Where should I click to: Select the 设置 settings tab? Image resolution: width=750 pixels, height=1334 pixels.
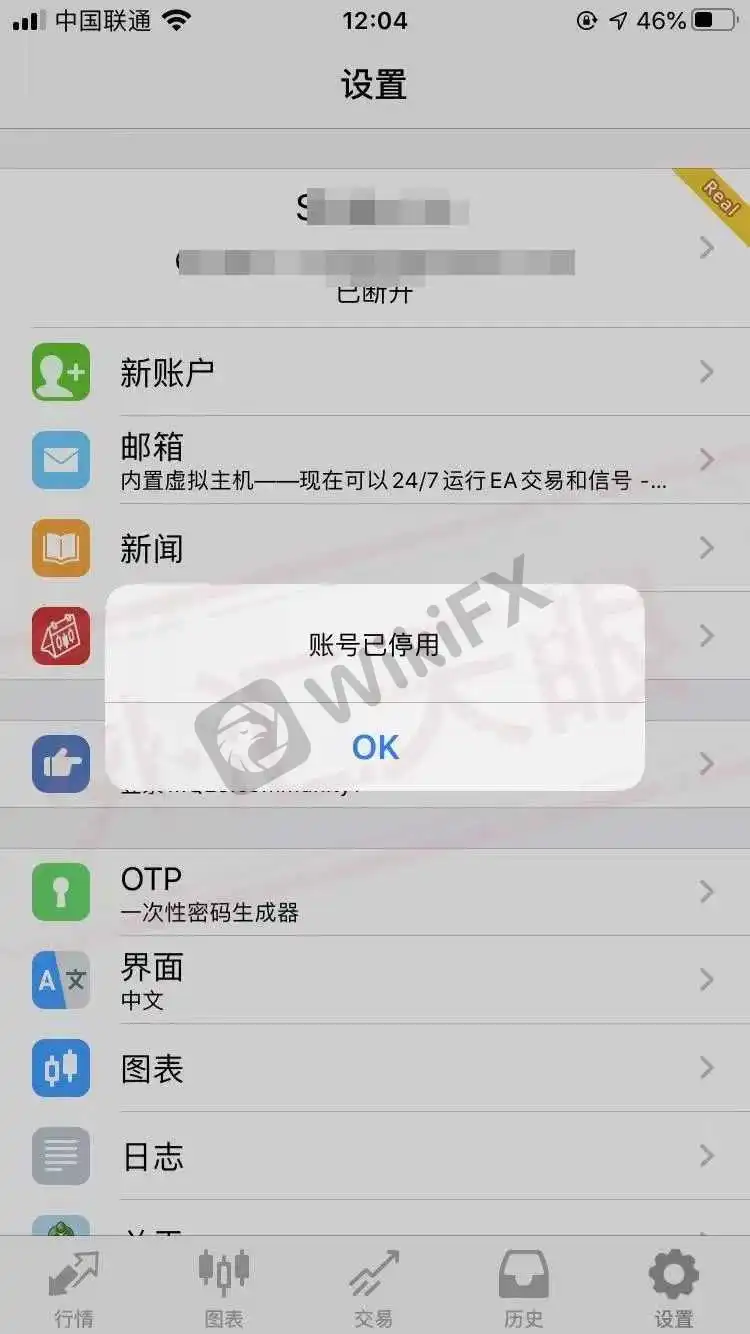pos(673,1288)
